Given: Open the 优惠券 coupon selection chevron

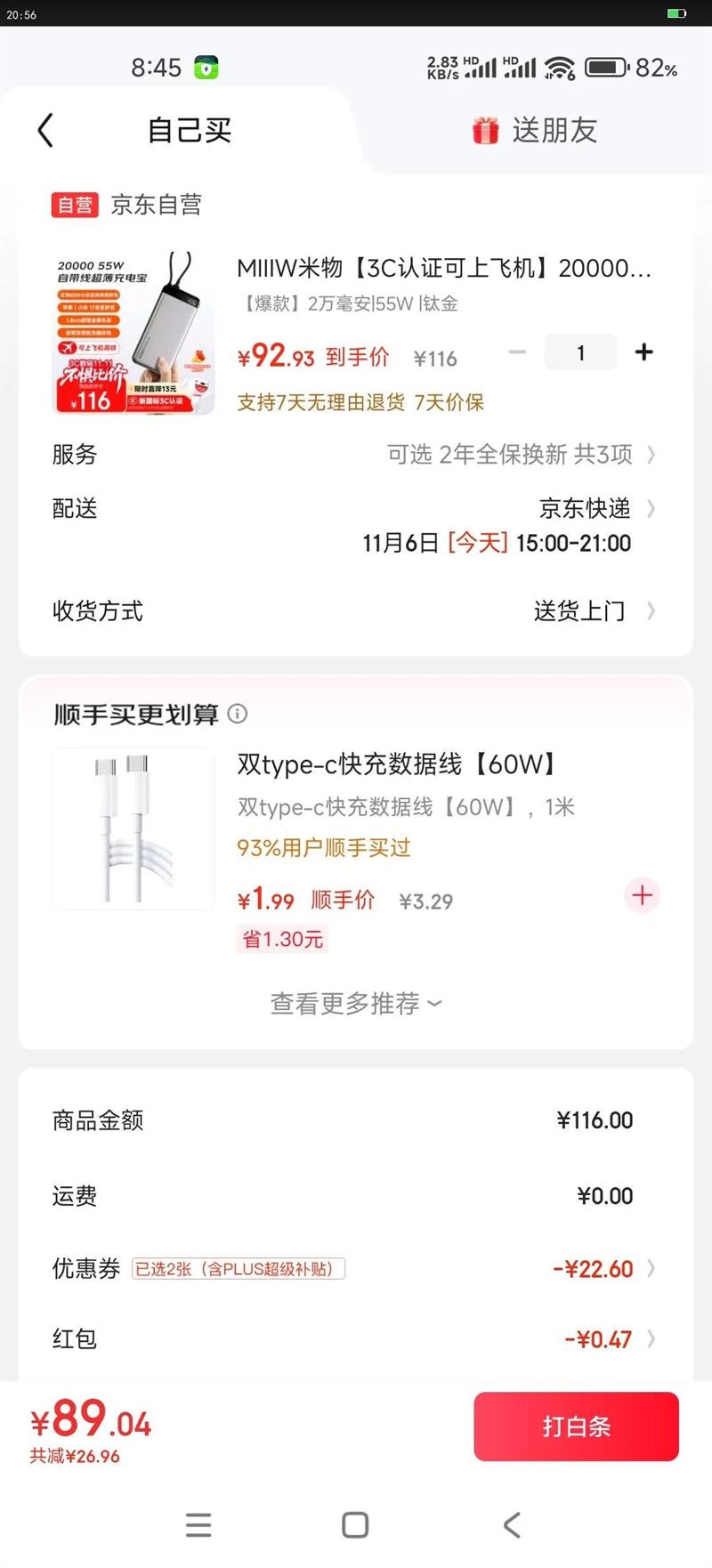Looking at the screenshot, I should point(652,1269).
